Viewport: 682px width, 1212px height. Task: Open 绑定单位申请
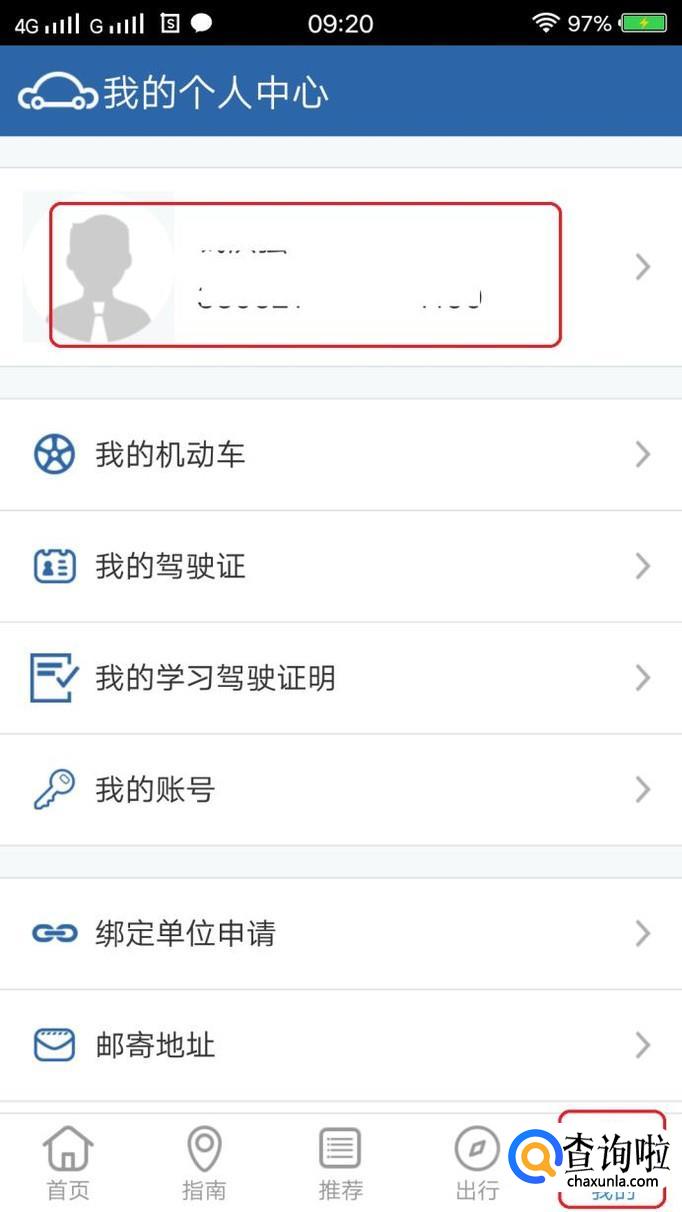[x=341, y=934]
